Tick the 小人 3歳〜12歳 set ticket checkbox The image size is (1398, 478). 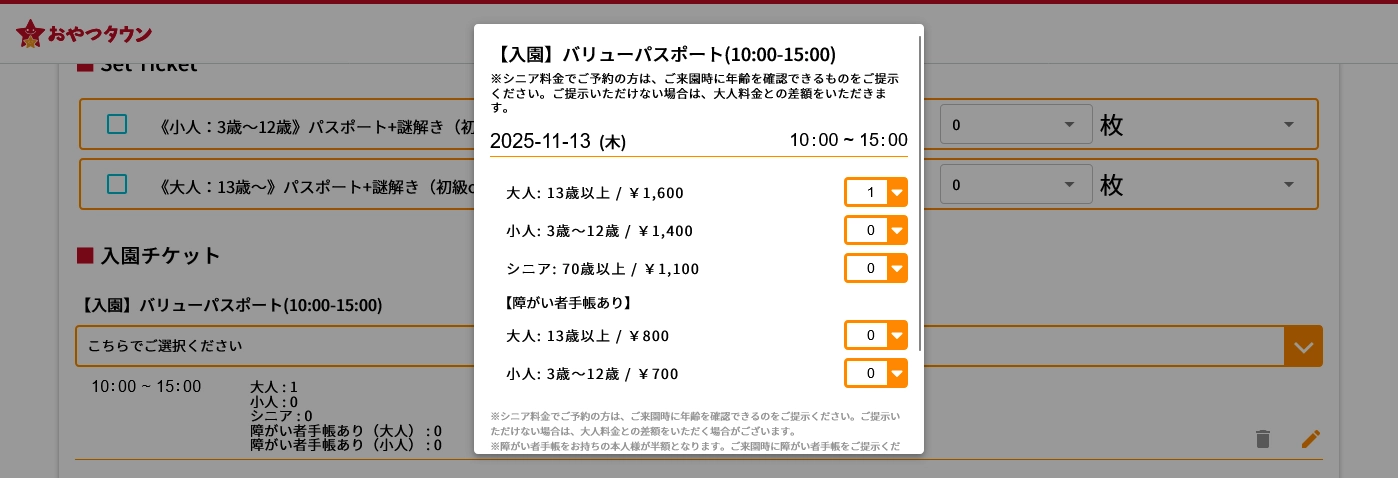[117, 124]
